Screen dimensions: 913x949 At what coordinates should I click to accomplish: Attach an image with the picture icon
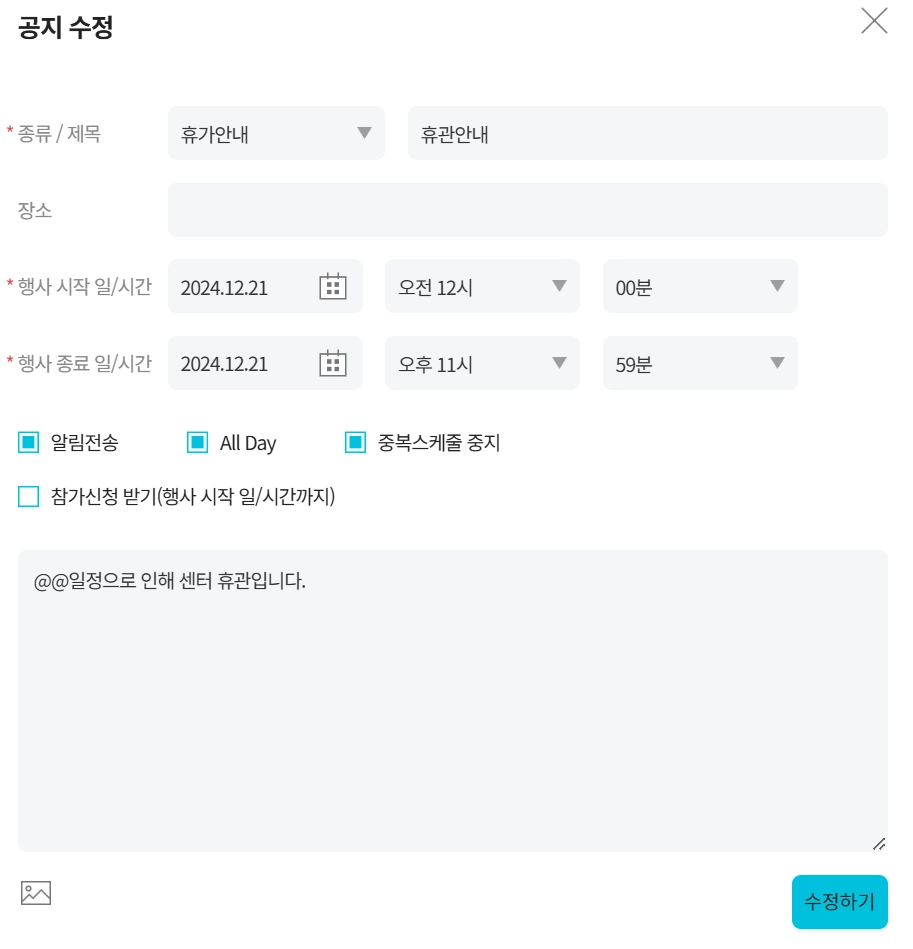[x=36, y=893]
